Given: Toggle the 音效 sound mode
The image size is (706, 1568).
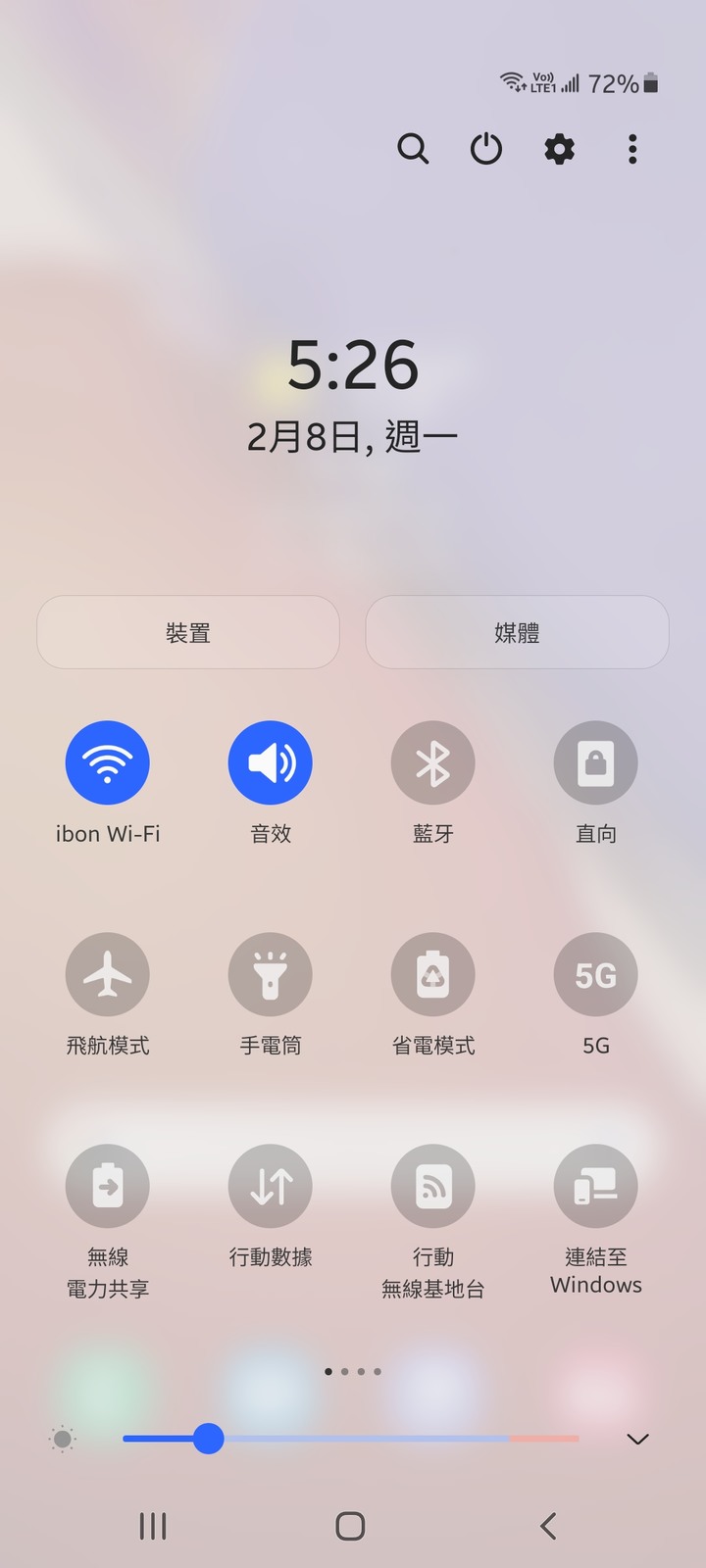Looking at the screenshot, I should click(x=271, y=762).
